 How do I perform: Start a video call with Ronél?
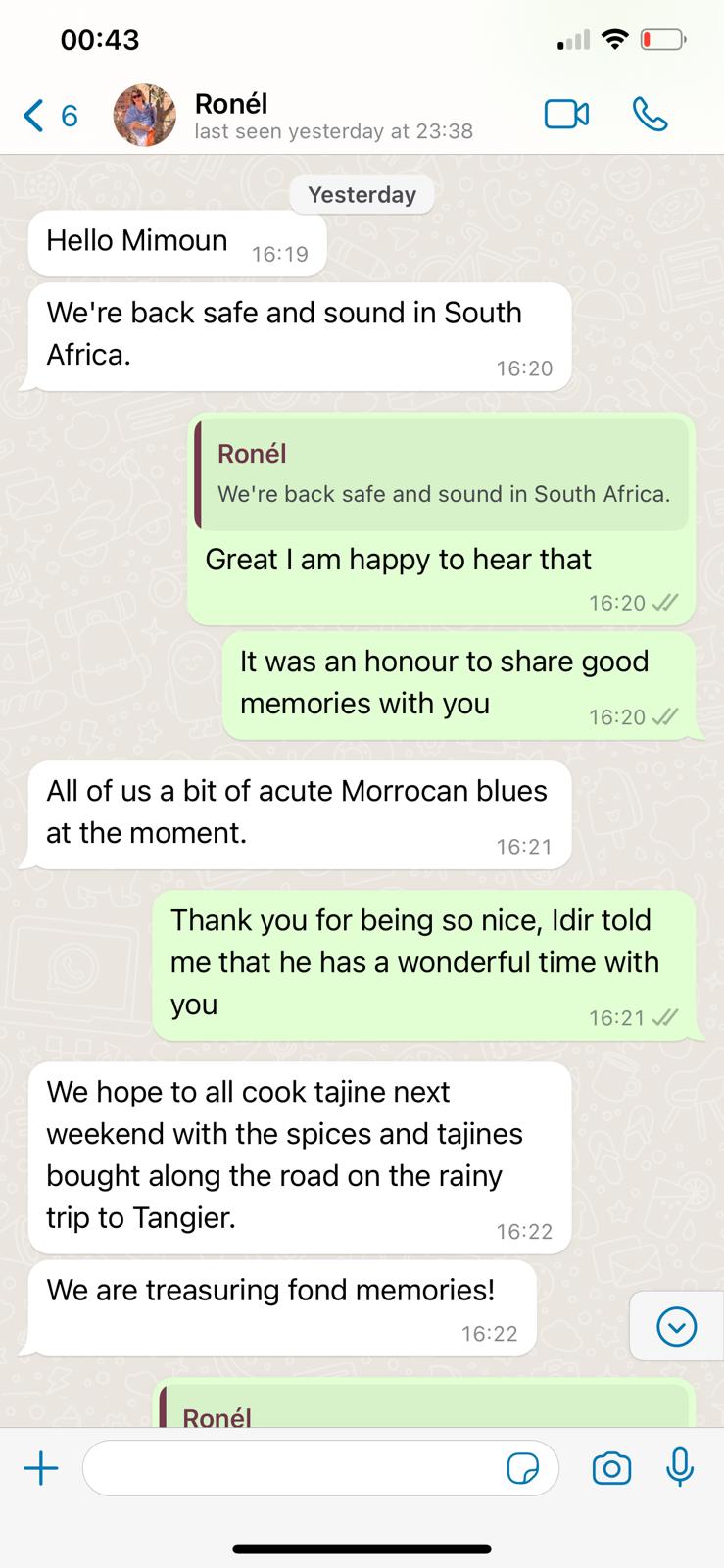pyautogui.click(x=566, y=115)
